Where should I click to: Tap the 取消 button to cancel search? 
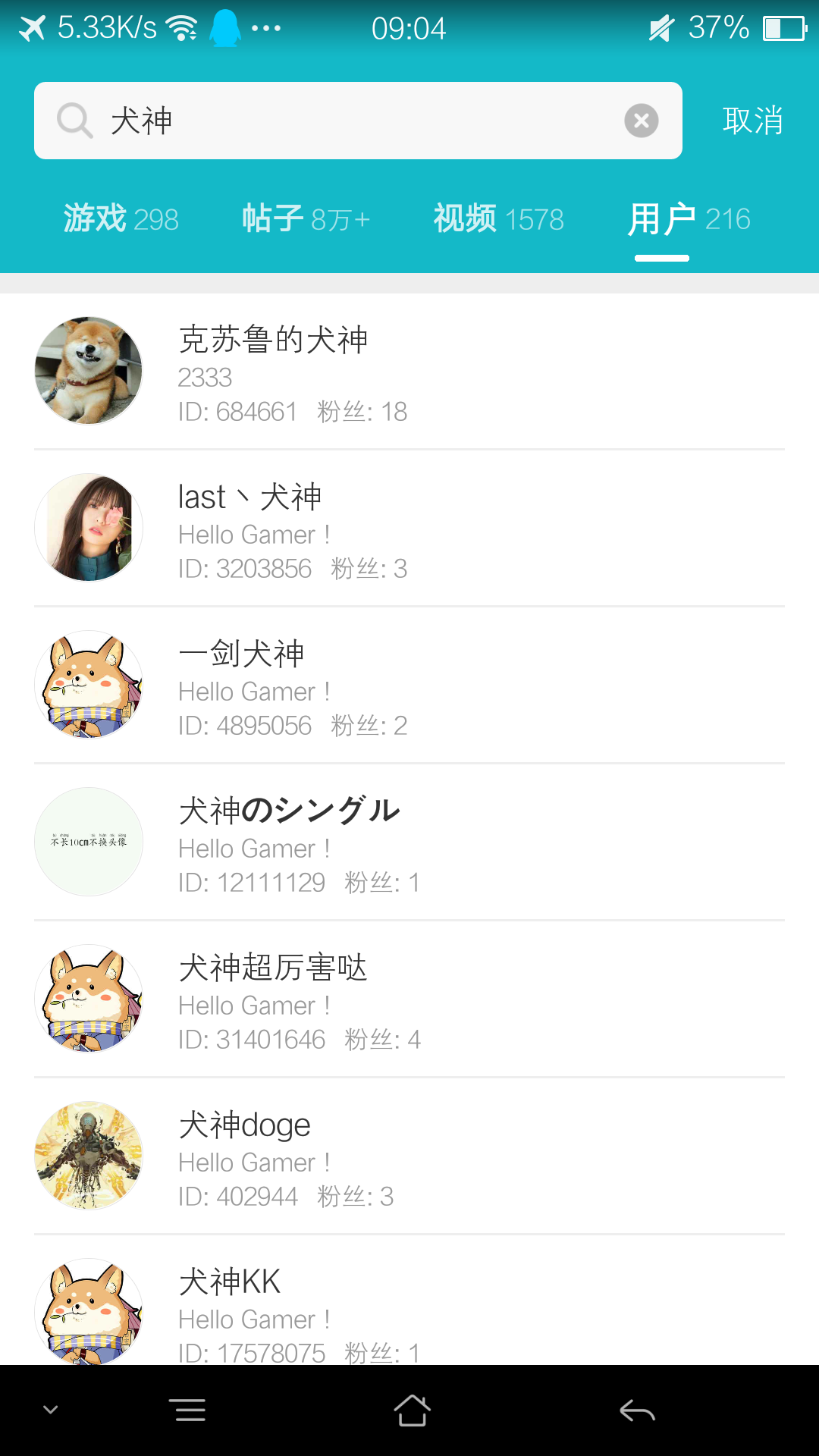753,120
